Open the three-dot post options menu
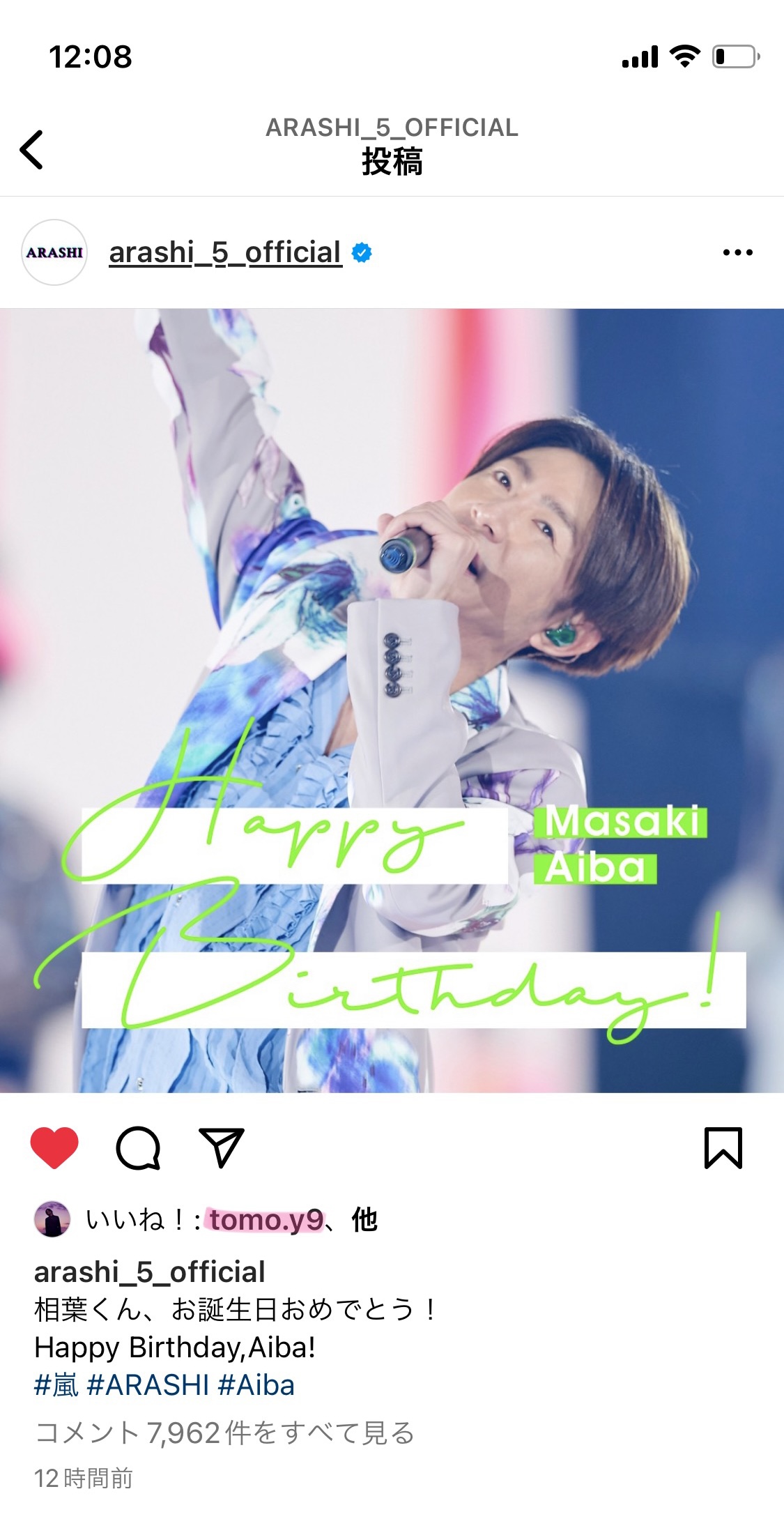This screenshot has width=784, height=1519. (x=737, y=252)
